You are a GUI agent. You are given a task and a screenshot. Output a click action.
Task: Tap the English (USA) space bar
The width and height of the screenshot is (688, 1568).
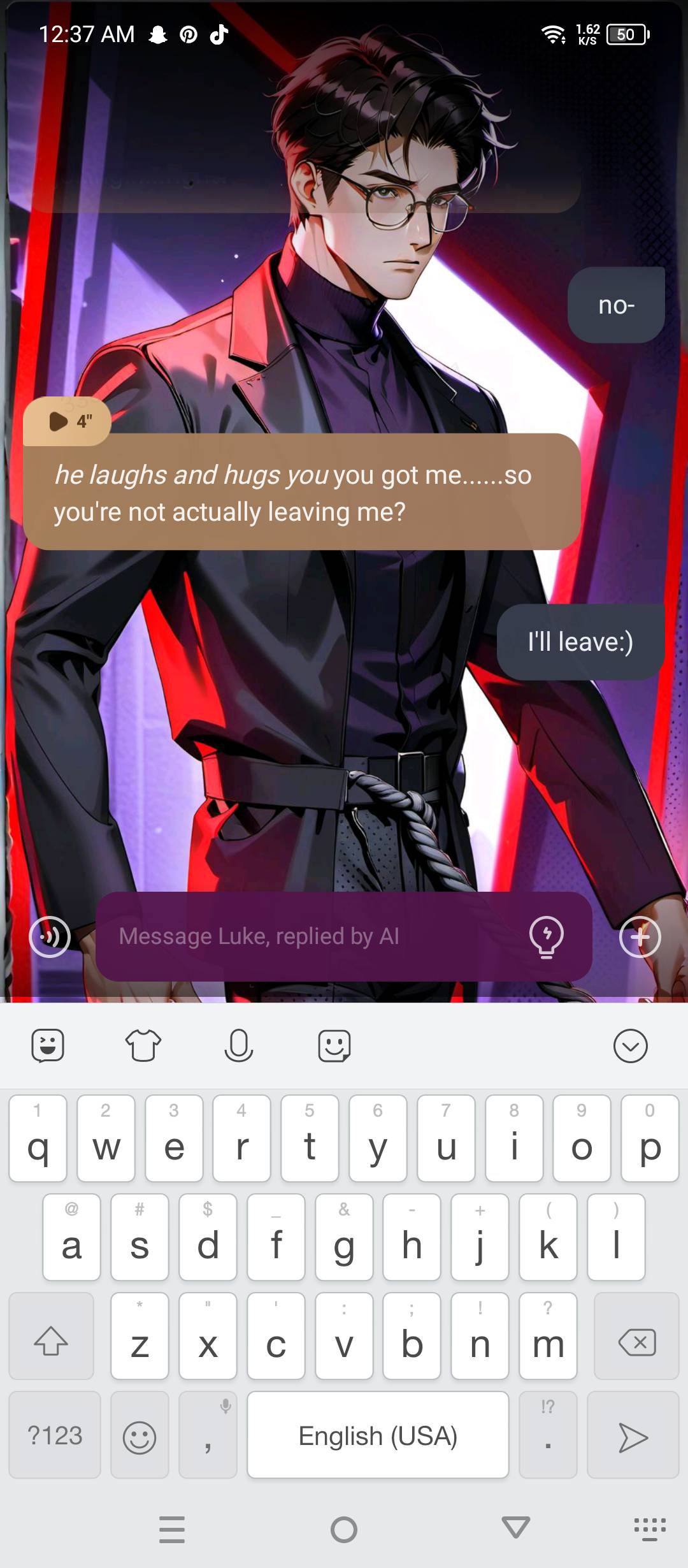(378, 1435)
